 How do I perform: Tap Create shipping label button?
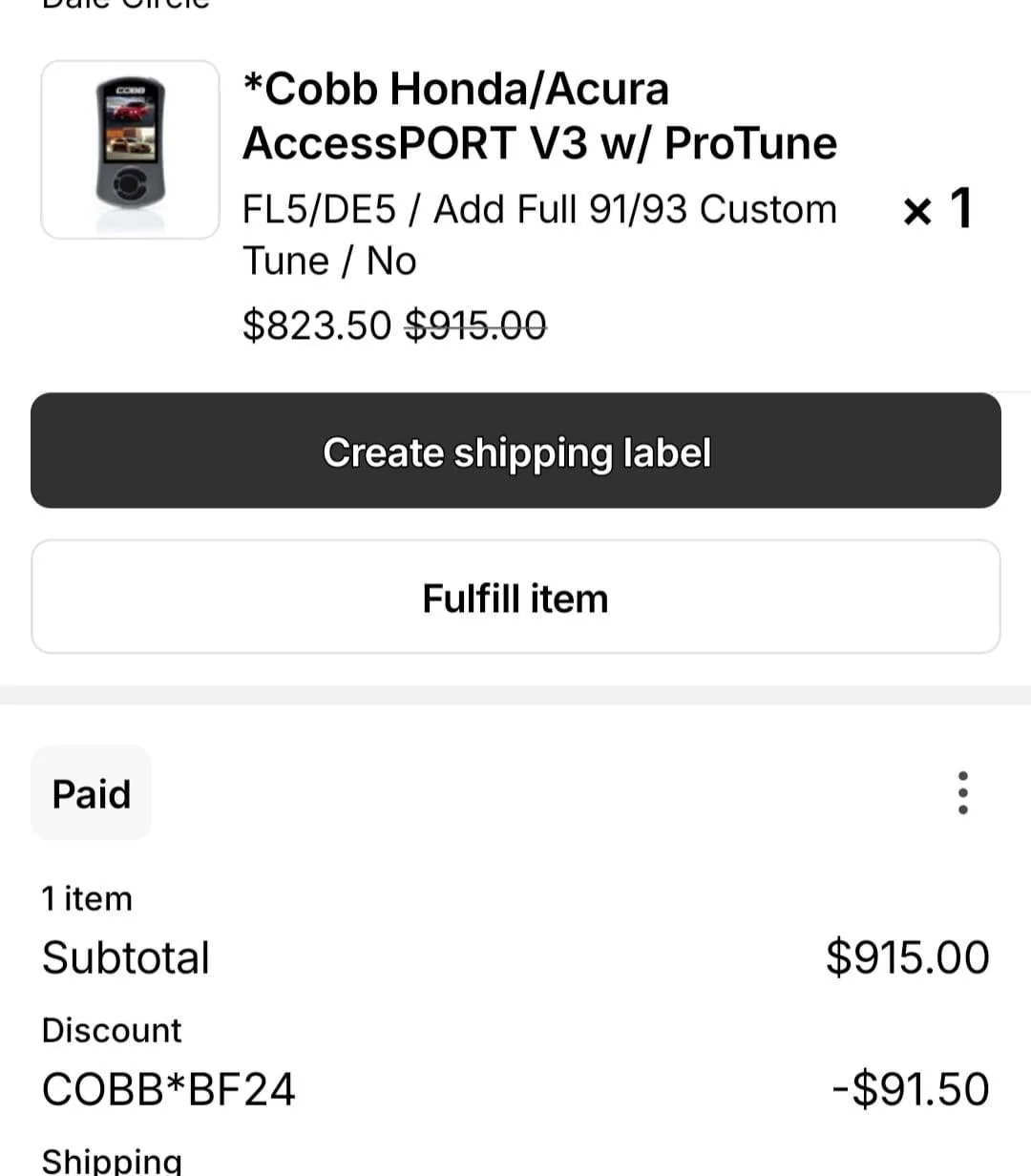point(515,451)
